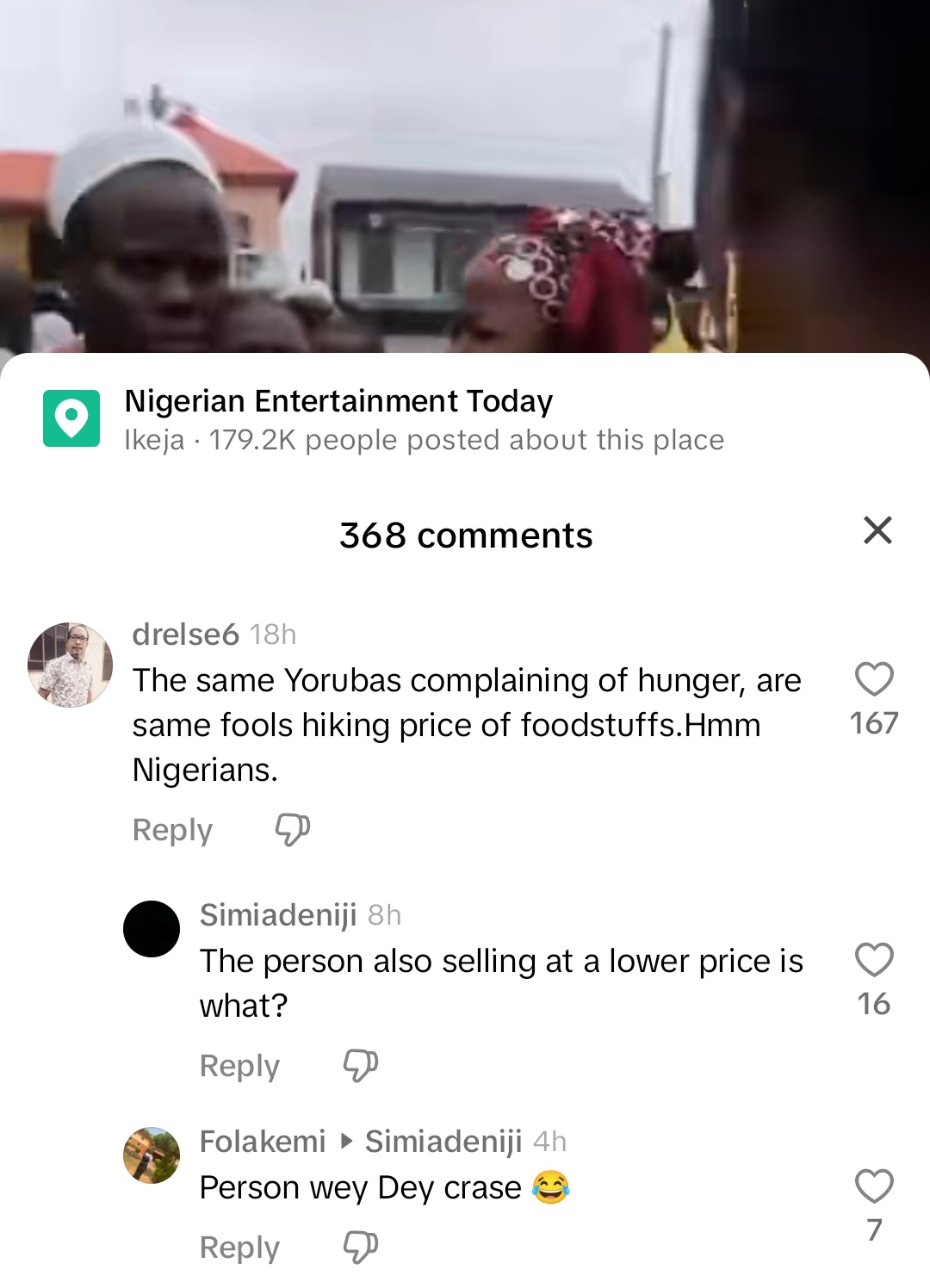View Simiadeniji's profile avatar

coord(152,929)
